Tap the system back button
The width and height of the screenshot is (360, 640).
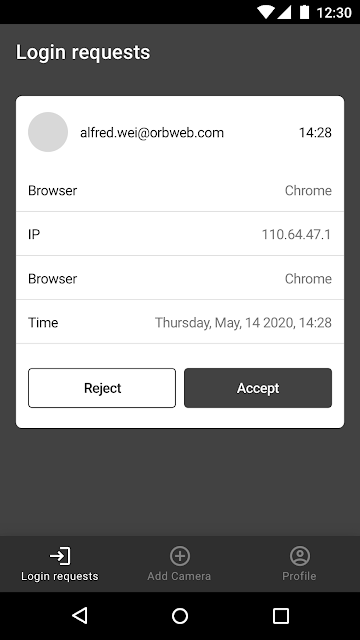(x=80, y=616)
